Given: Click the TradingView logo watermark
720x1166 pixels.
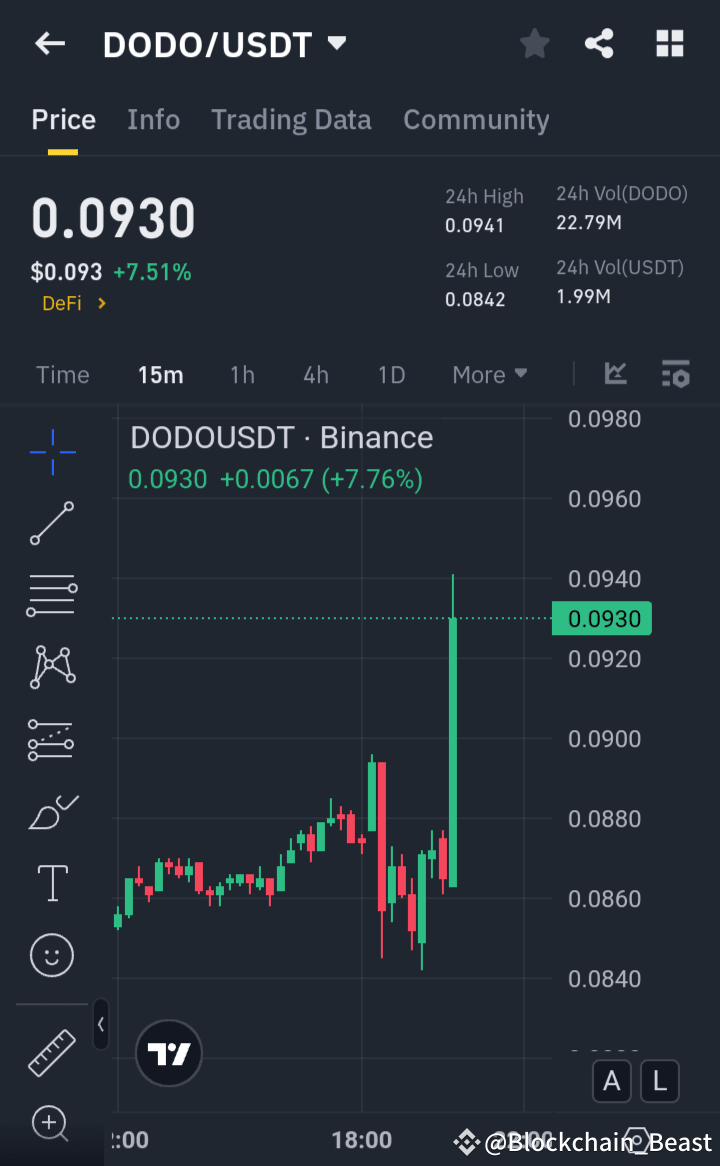Looking at the screenshot, I should pos(168,1053).
